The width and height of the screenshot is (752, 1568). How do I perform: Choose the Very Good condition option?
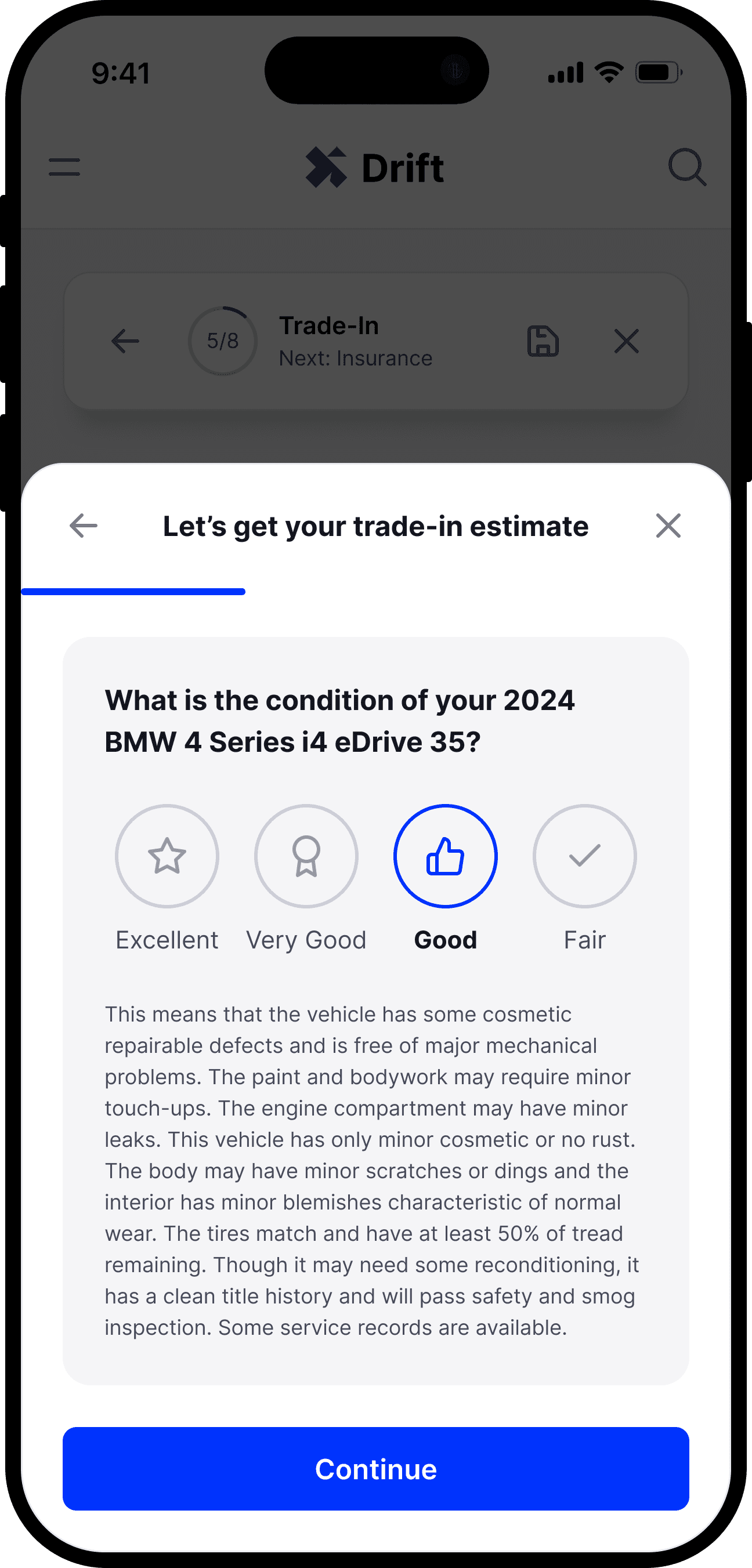pyautogui.click(x=306, y=856)
